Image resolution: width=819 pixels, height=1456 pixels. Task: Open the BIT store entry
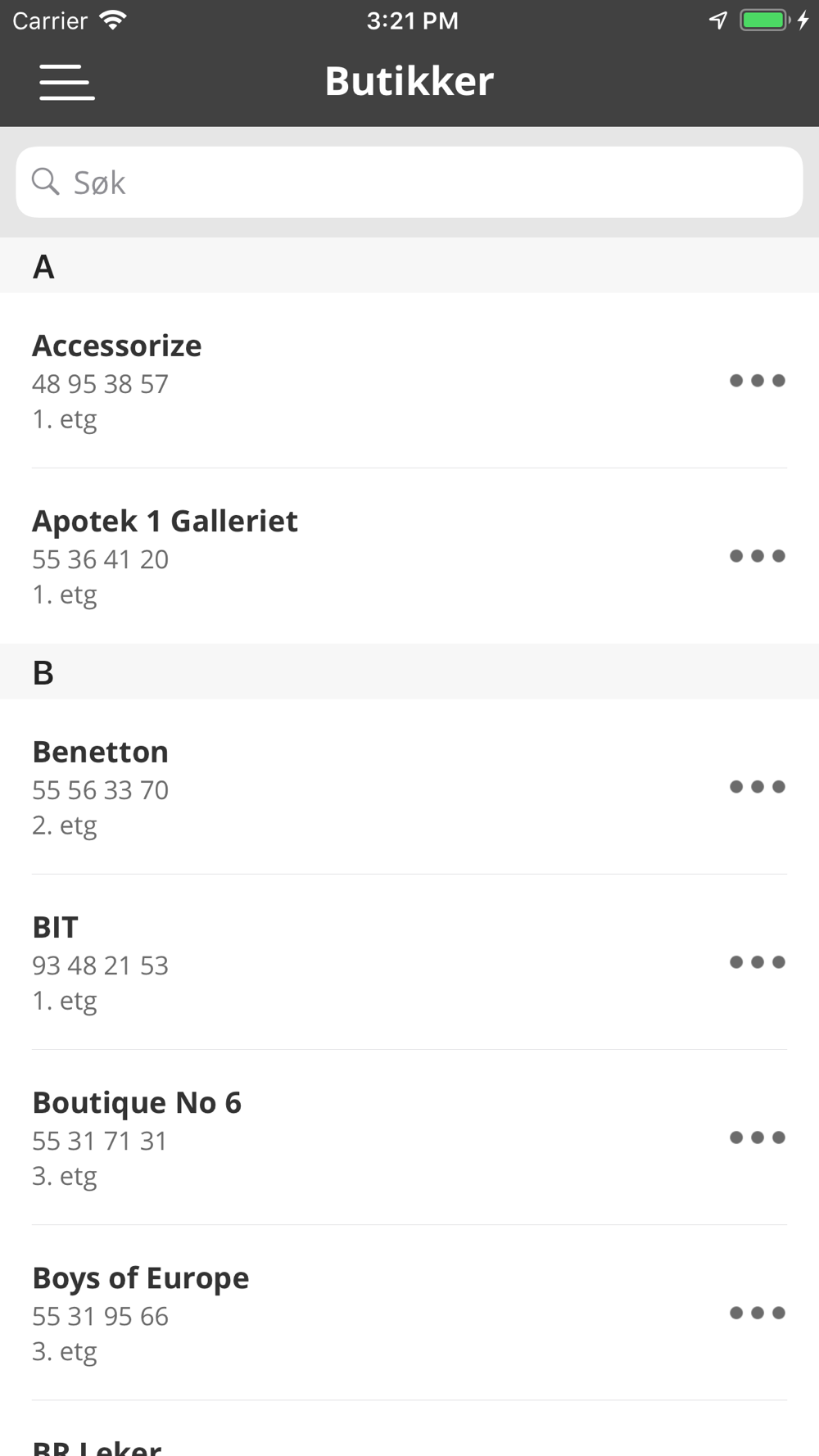point(409,962)
